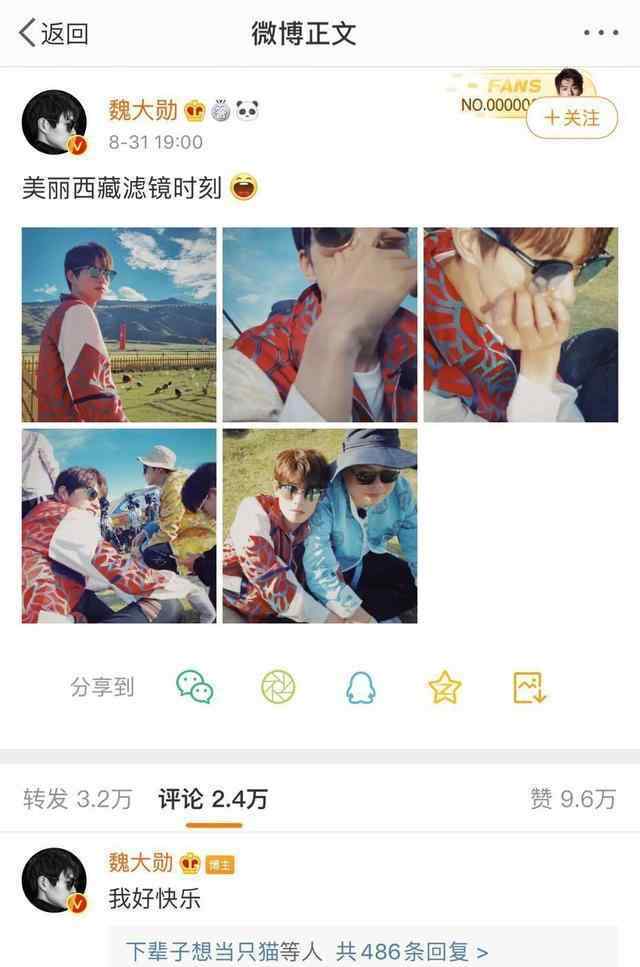Share post to WeChat Moments
Image resolution: width=640 pixels, height=967 pixels.
coord(278,687)
